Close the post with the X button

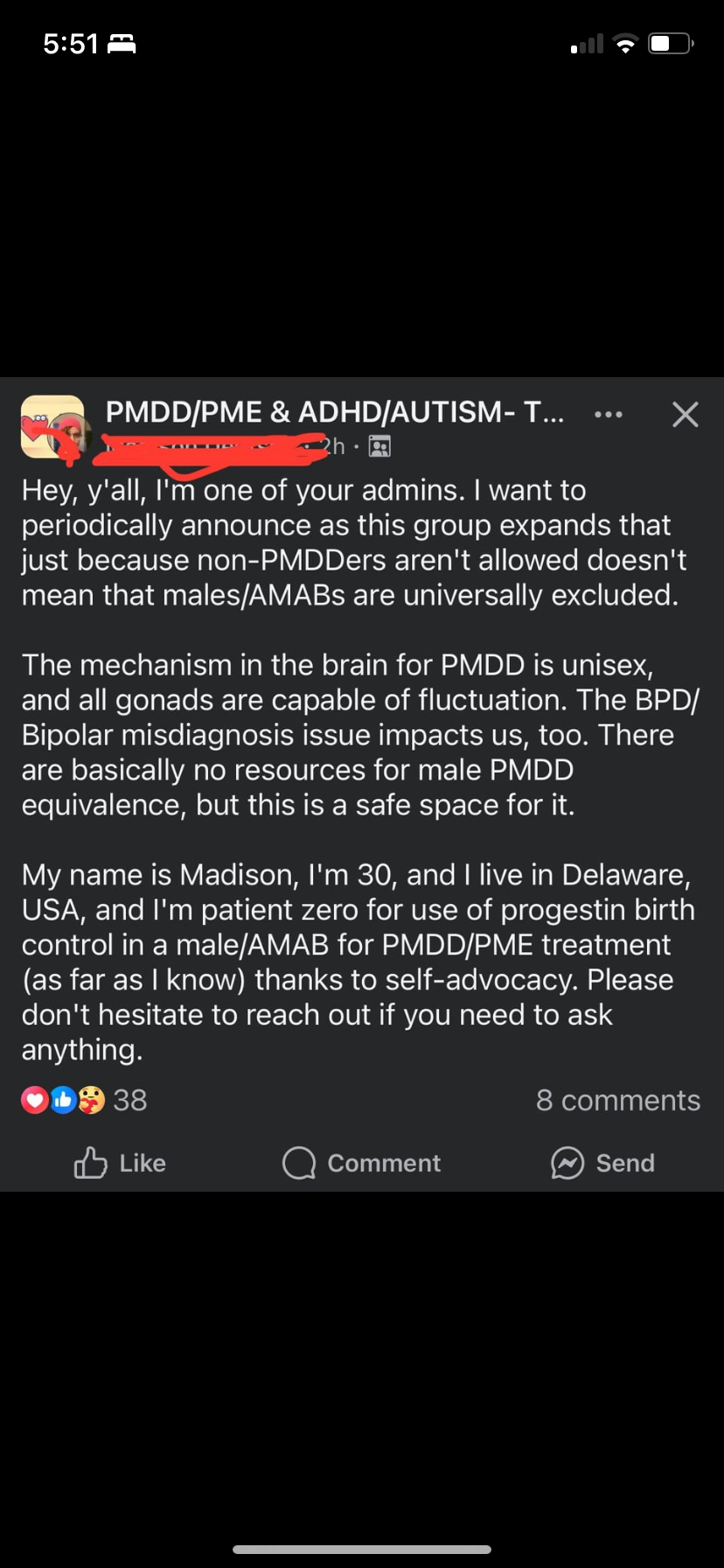(x=685, y=414)
